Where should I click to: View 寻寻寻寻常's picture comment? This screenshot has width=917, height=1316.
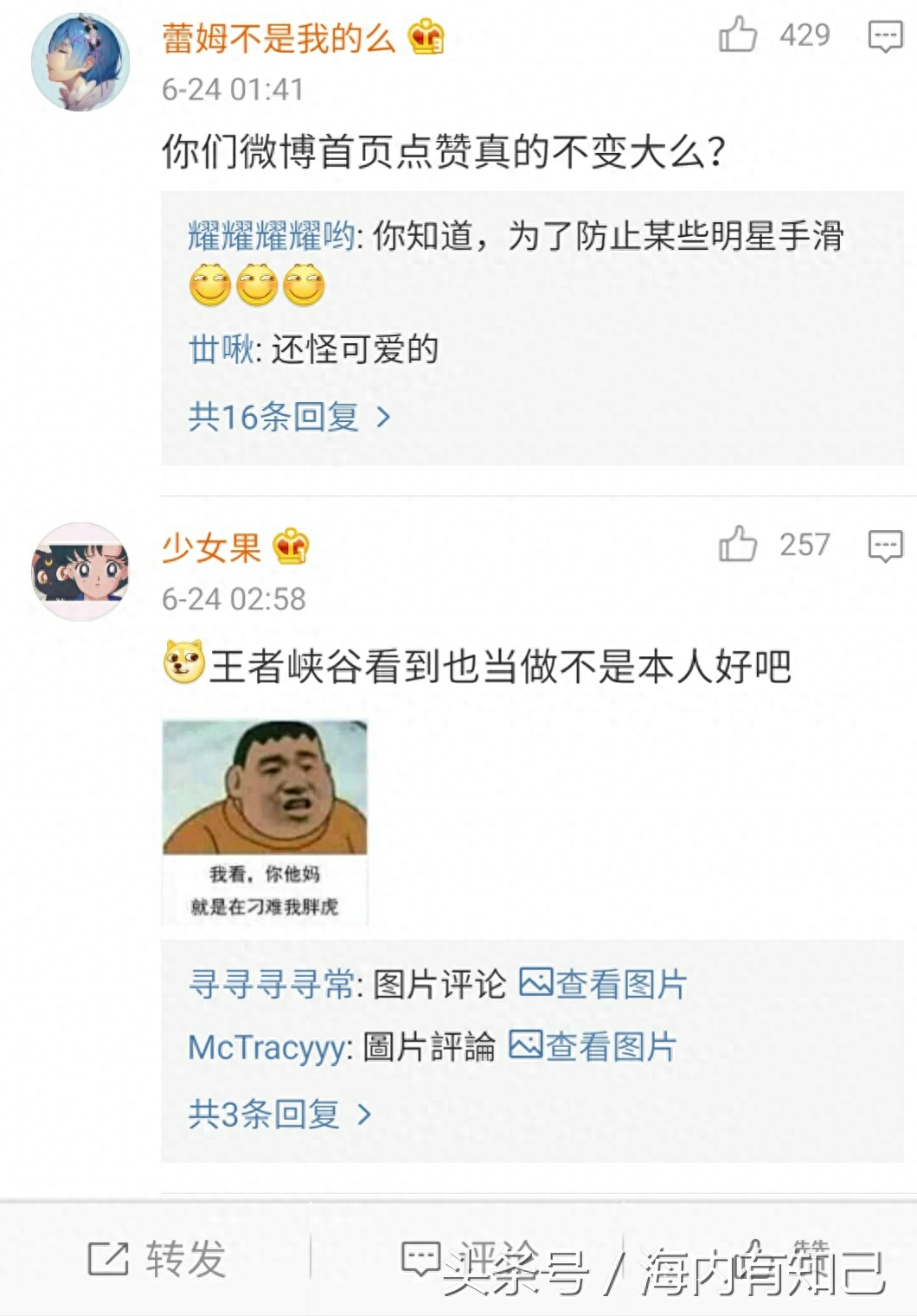[603, 984]
